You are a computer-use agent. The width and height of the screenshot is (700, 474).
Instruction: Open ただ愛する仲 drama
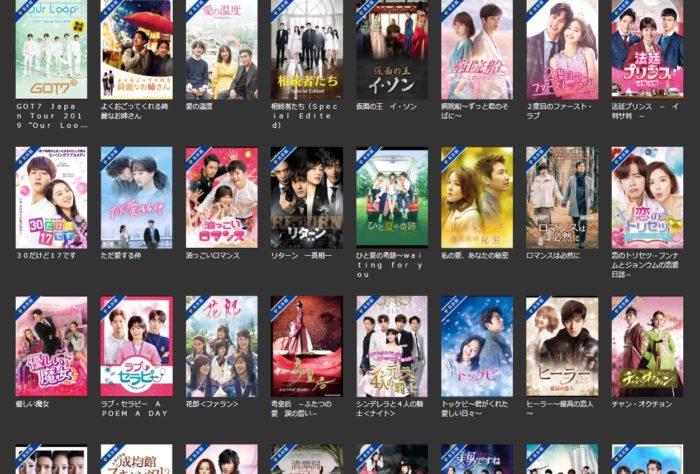[136, 198]
